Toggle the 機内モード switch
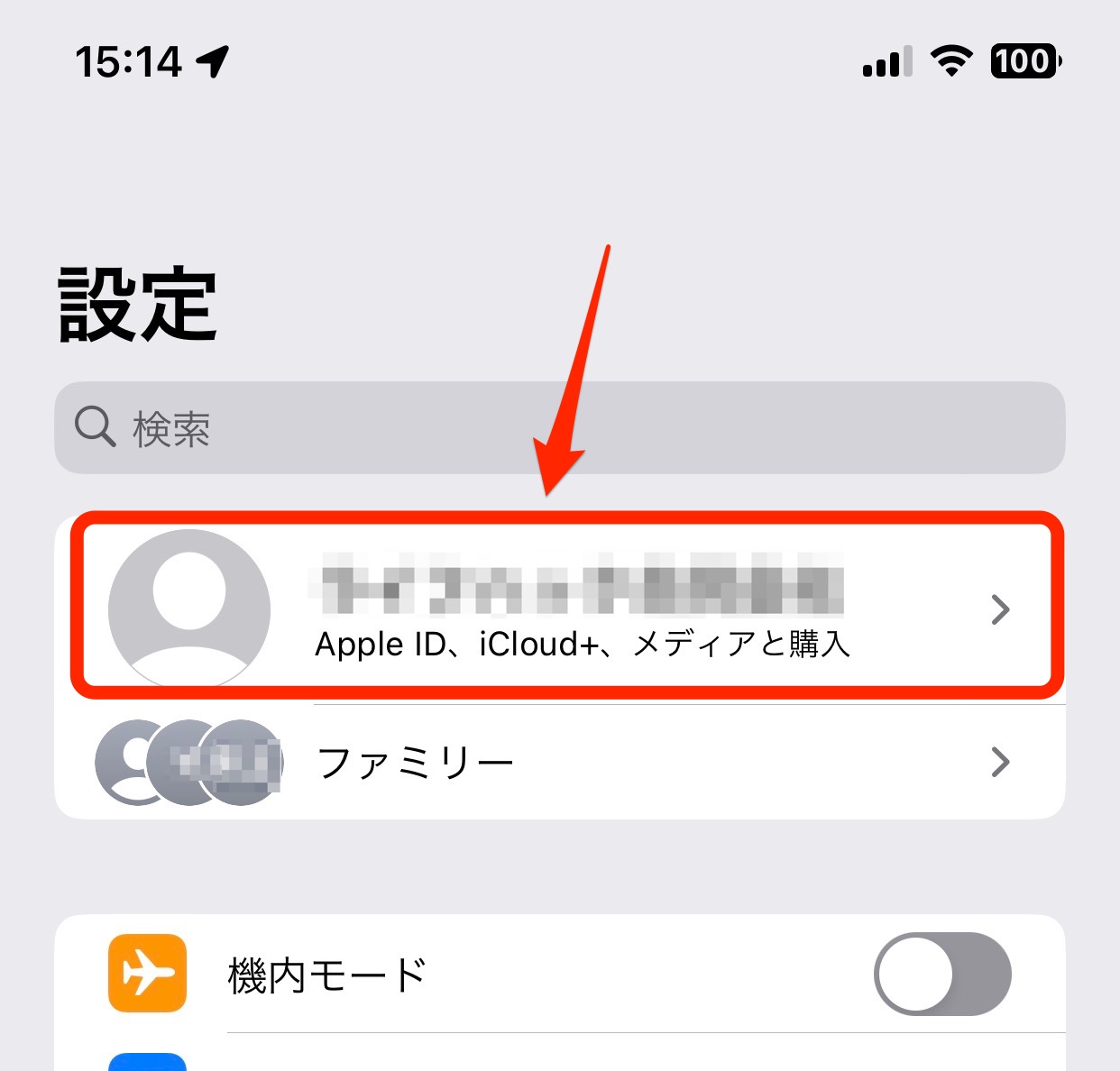The image size is (1120, 1071). point(941,974)
